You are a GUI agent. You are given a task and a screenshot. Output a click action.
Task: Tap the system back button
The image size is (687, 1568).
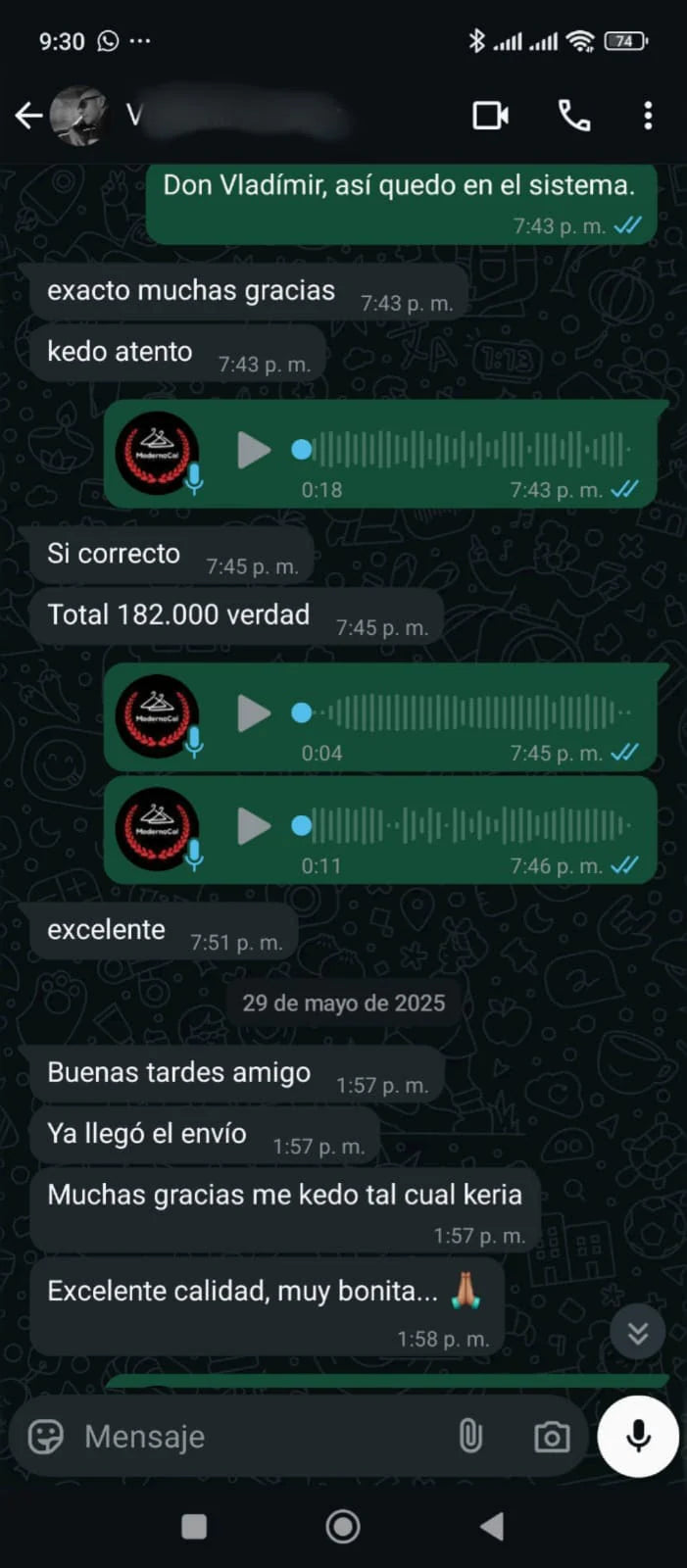click(492, 1526)
